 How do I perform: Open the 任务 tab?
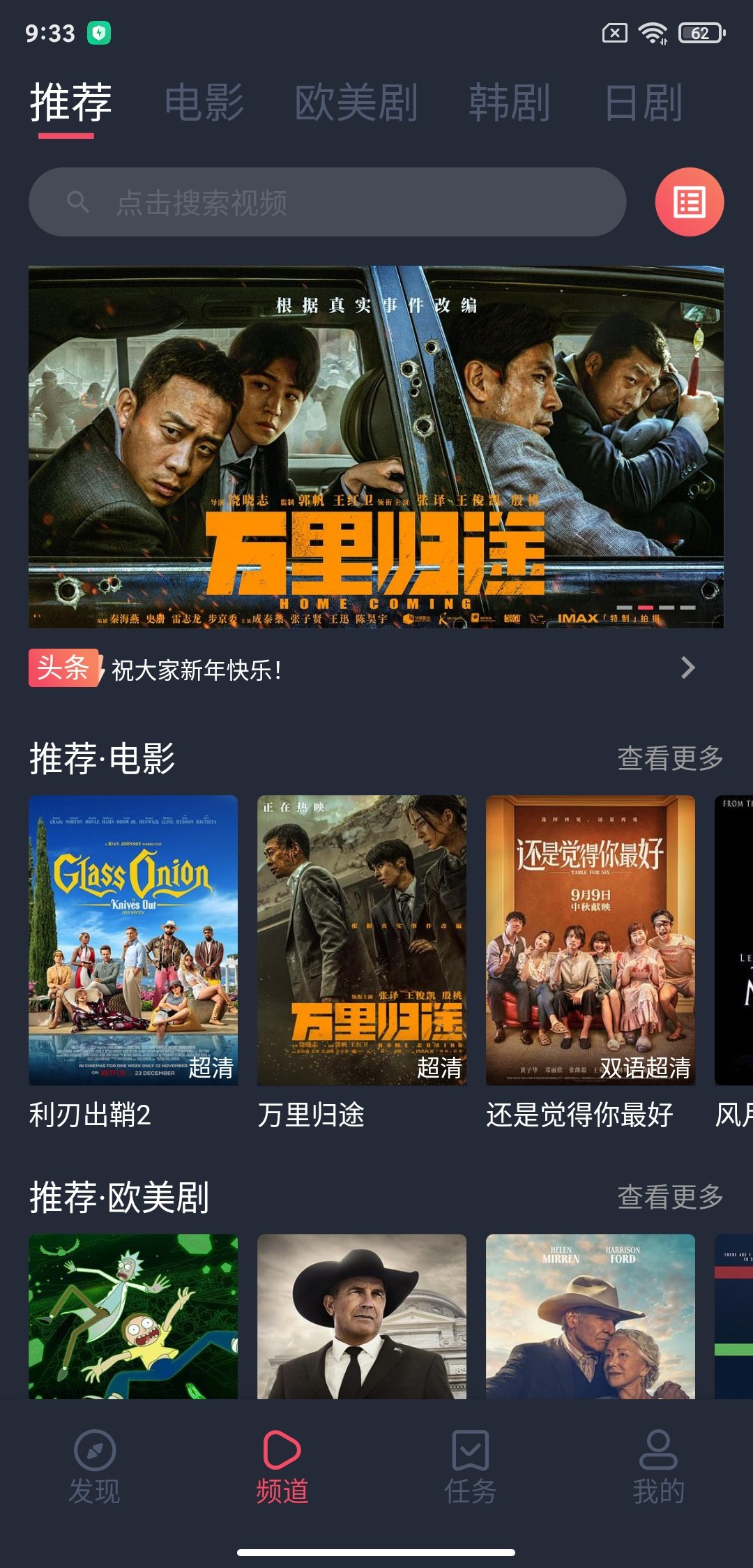click(x=471, y=1466)
